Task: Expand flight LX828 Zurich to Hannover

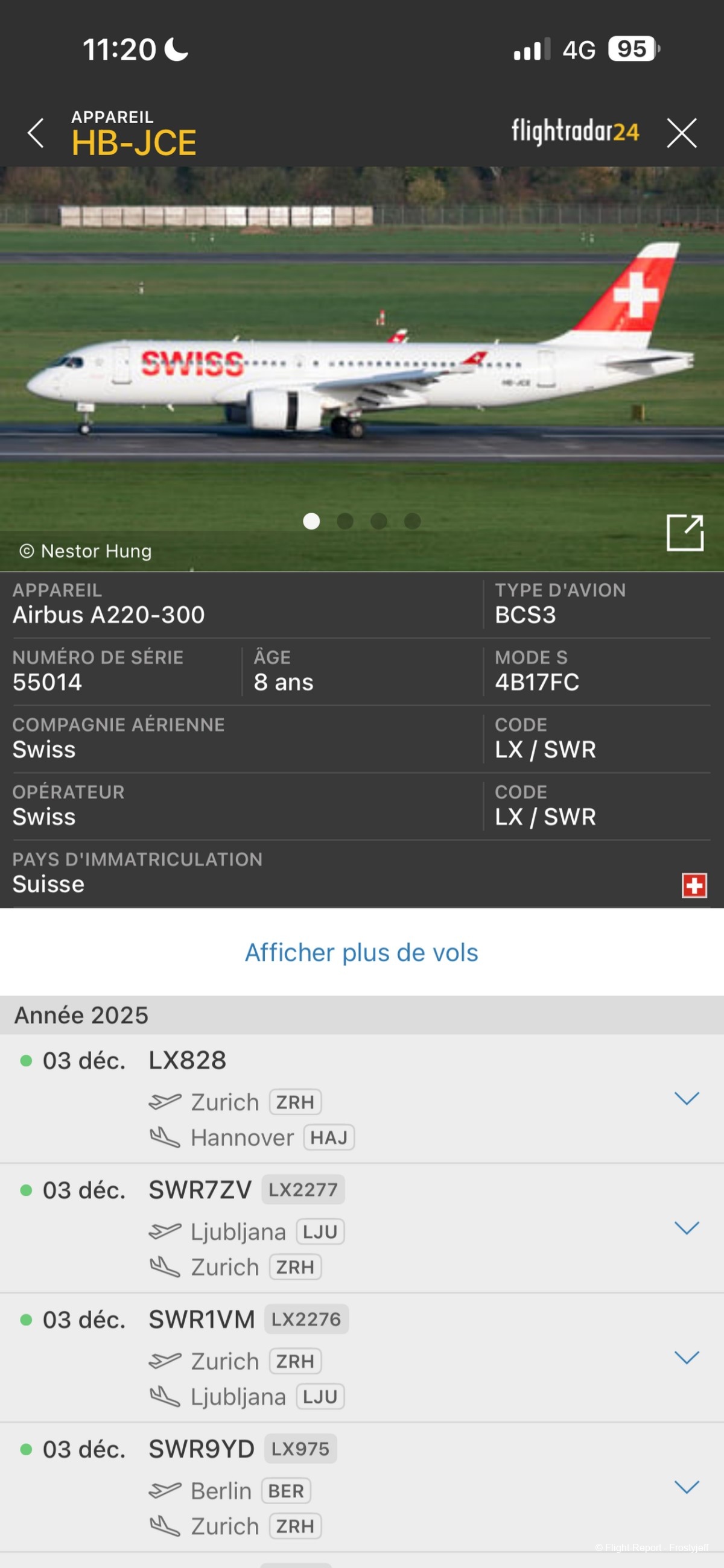Action: coord(686,1098)
